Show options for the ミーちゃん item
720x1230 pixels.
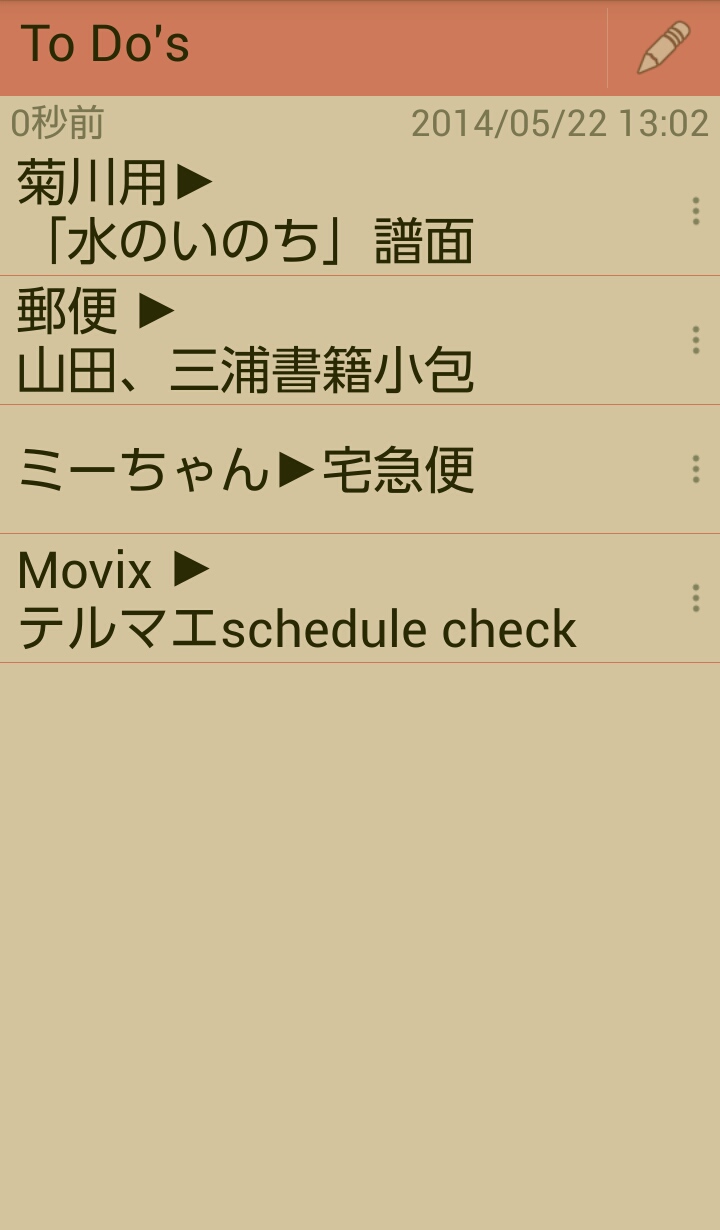coord(695,469)
